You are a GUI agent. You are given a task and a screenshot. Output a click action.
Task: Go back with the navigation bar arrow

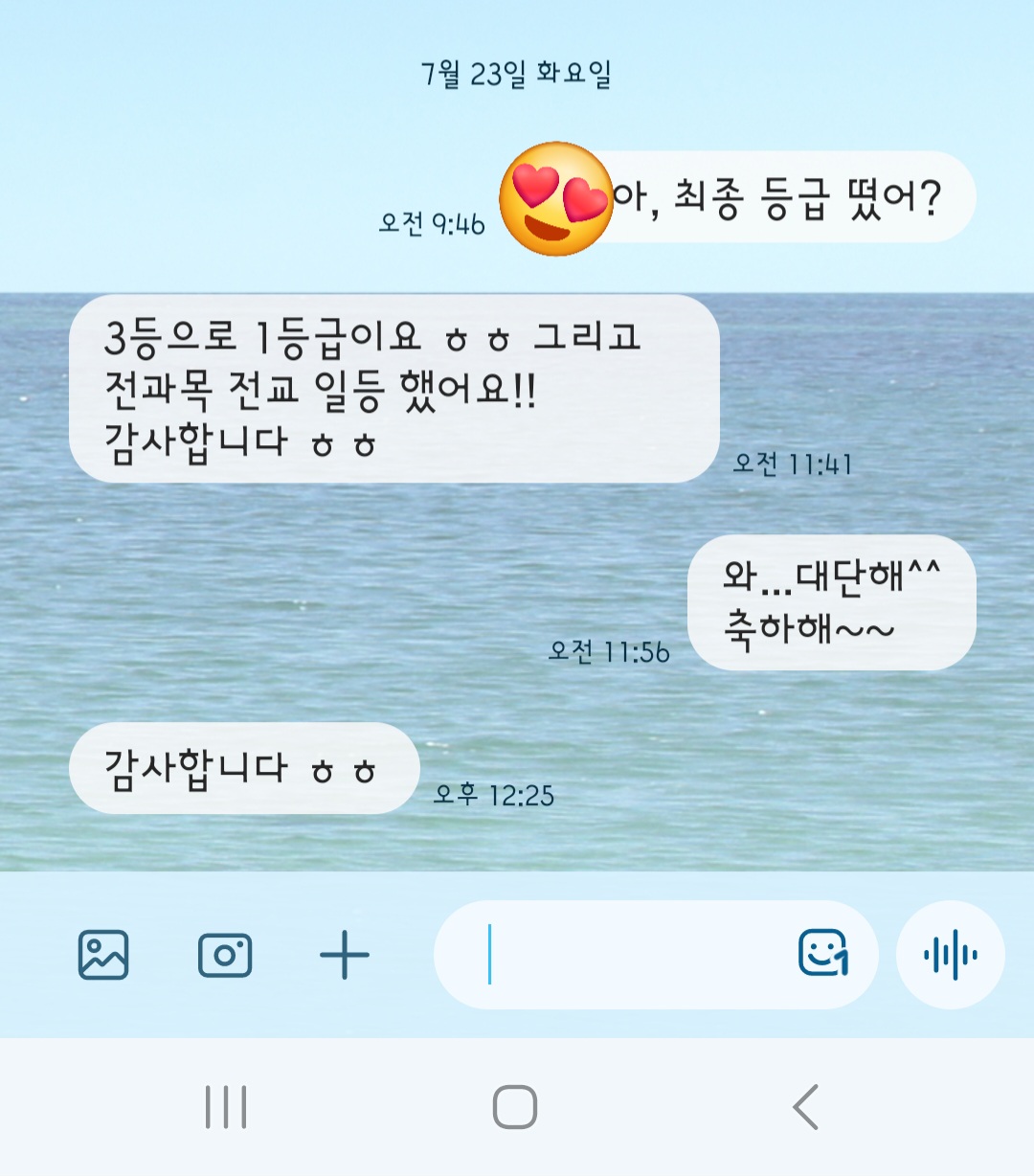[x=806, y=1107]
